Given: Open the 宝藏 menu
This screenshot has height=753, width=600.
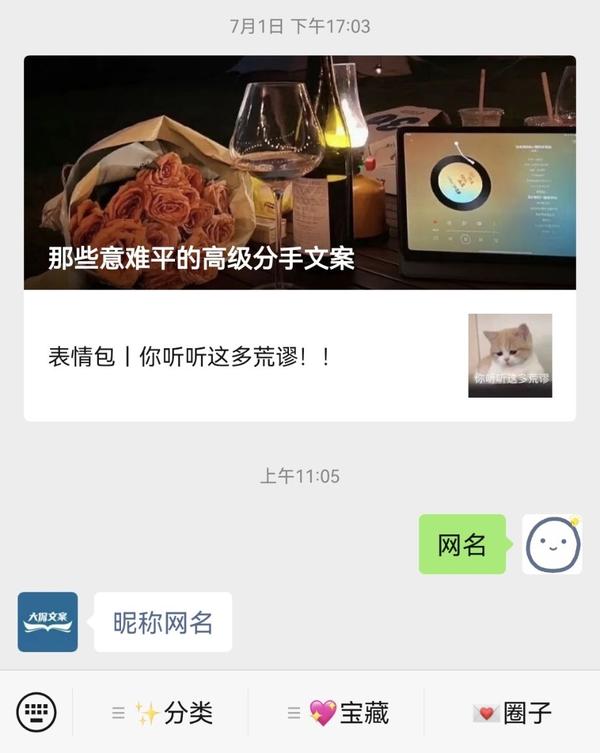Looking at the screenshot, I should click(337, 713).
